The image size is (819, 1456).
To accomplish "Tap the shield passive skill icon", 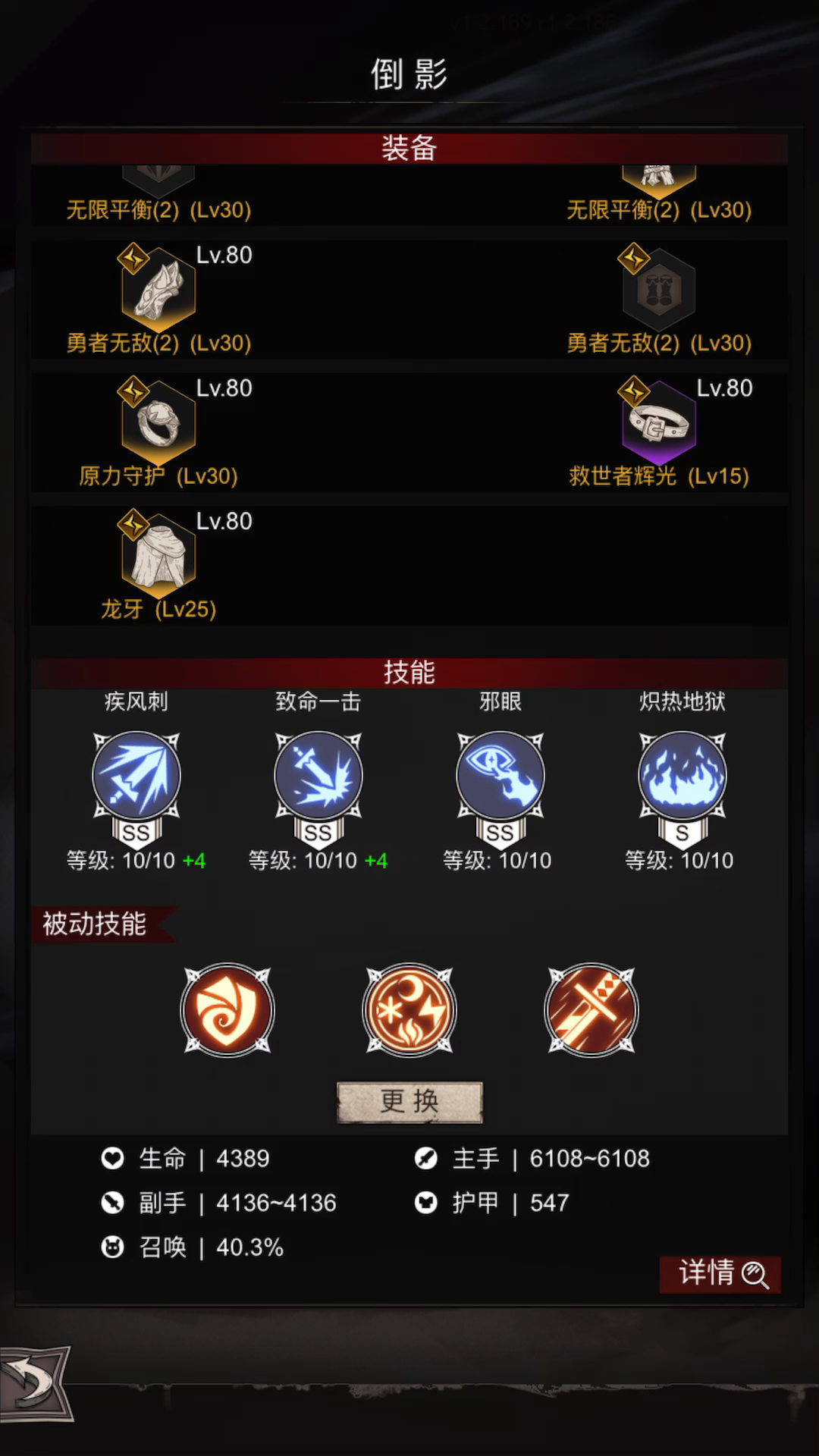I will click(x=227, y=1010).
